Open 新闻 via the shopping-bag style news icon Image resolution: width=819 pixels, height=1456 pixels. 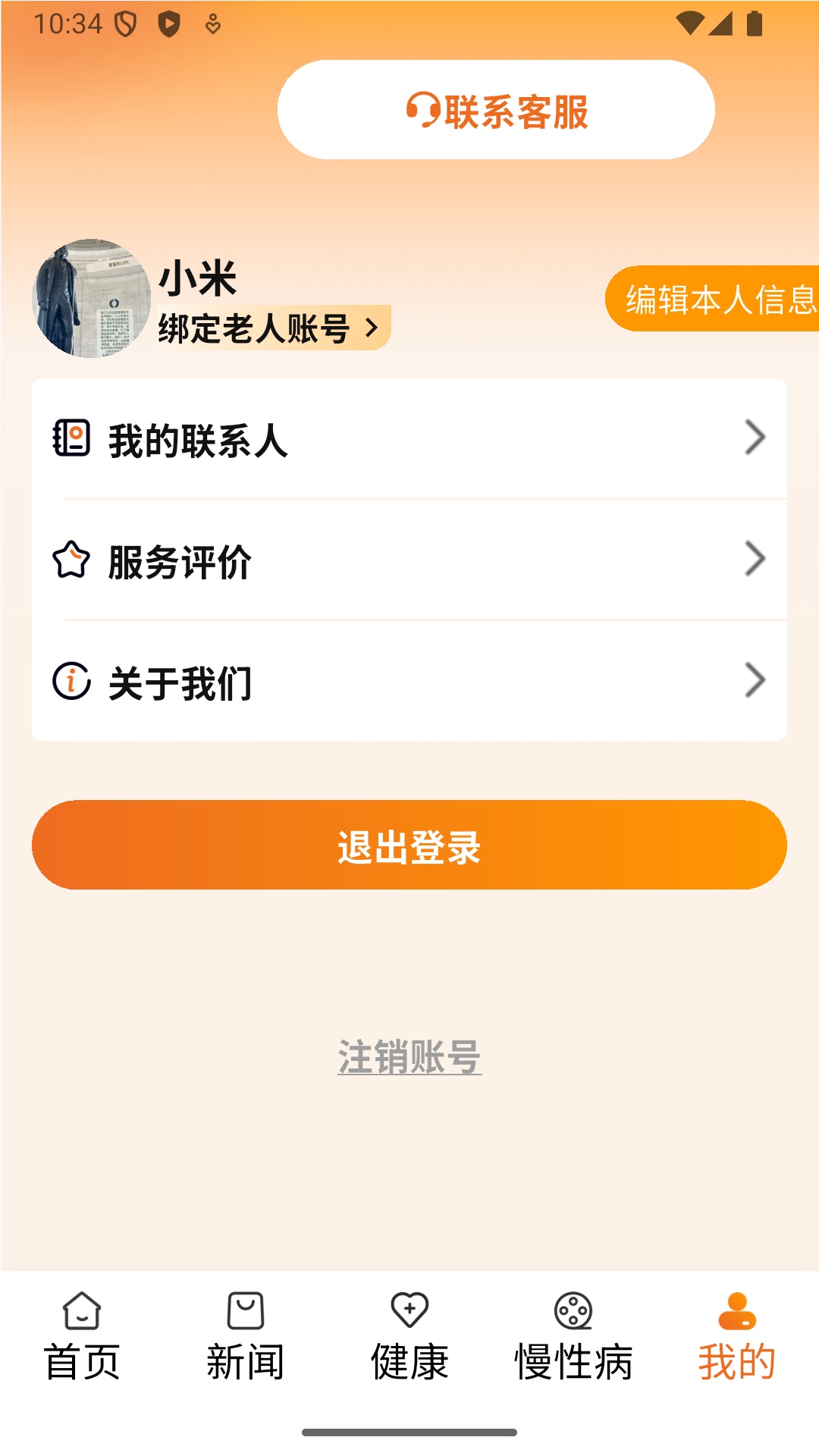(245, 1310)
